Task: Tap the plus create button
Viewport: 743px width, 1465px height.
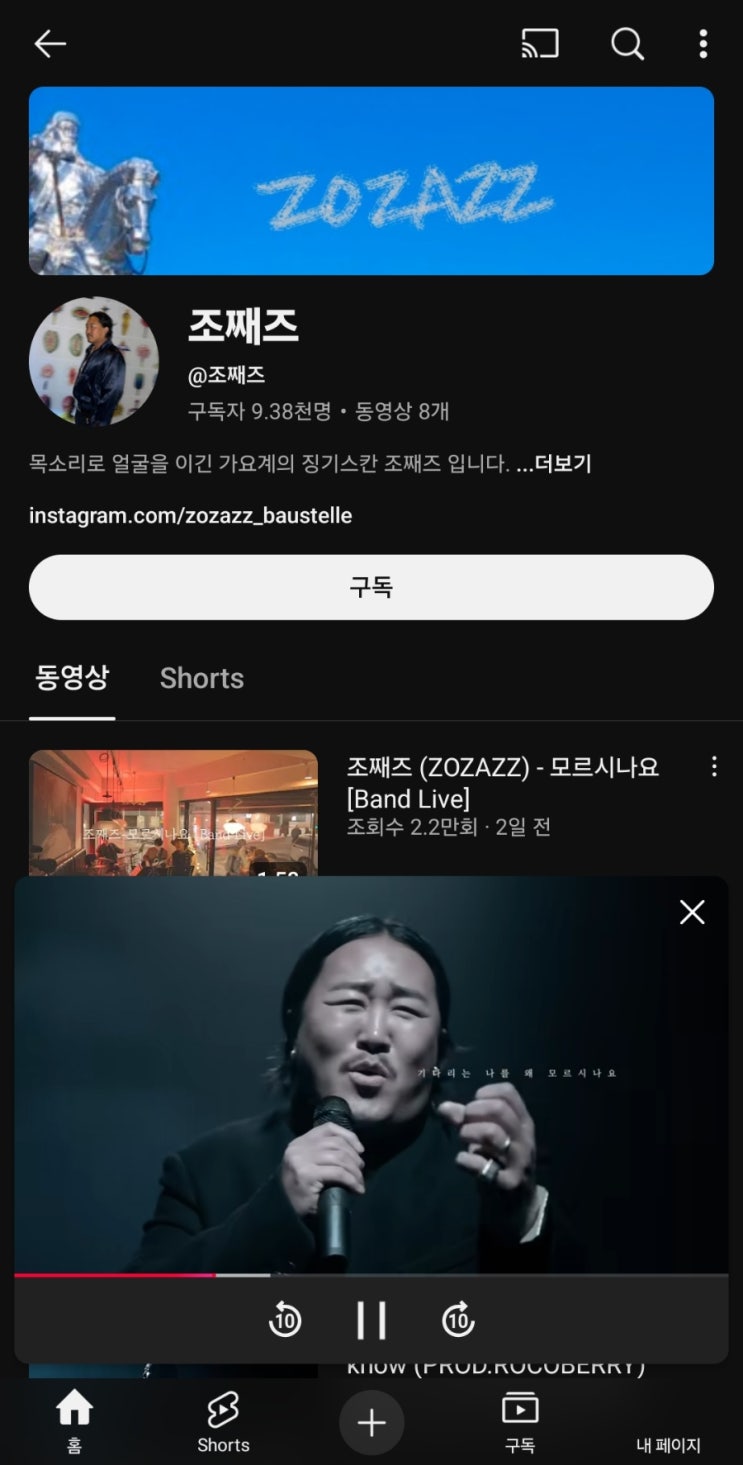Action: point(371,1422)
